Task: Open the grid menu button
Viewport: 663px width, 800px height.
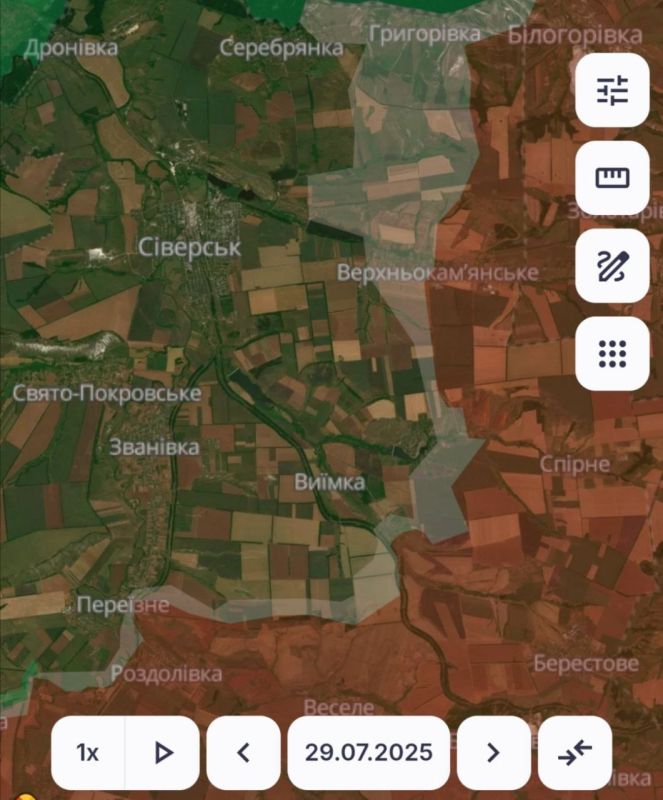Action: click(612, 352)
